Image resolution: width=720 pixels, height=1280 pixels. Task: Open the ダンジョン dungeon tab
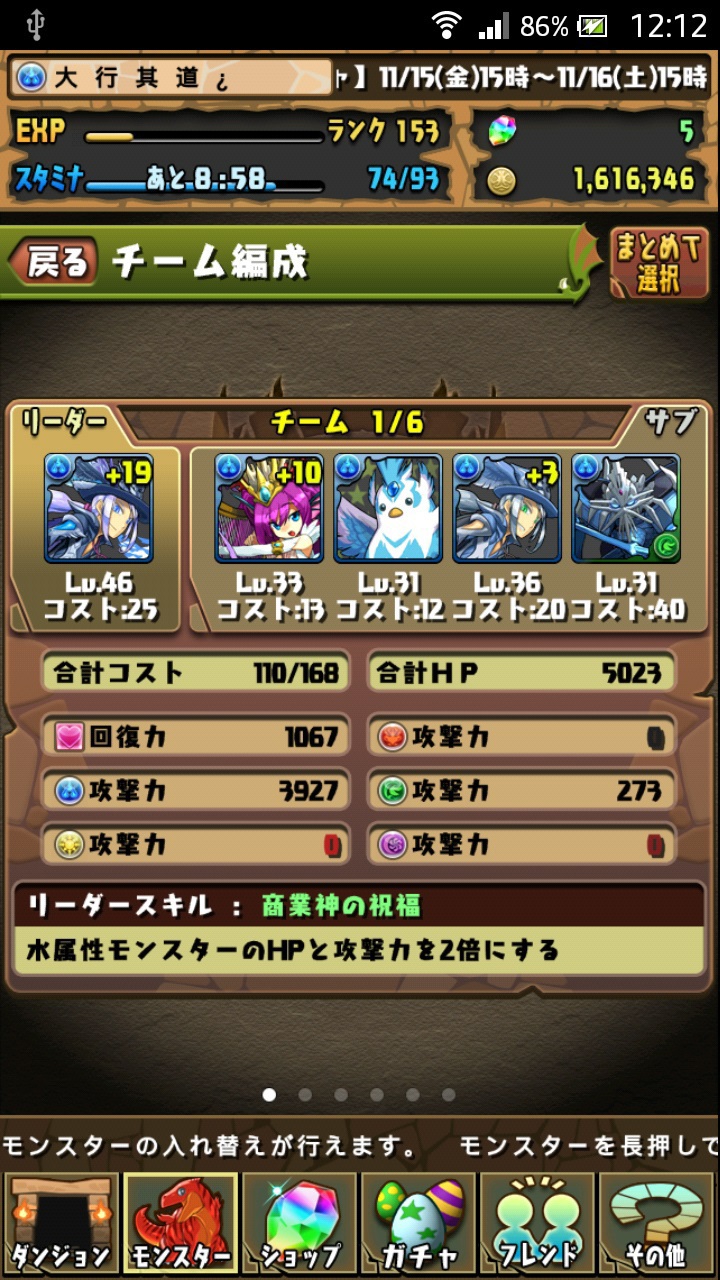(x=60, y=1223)
